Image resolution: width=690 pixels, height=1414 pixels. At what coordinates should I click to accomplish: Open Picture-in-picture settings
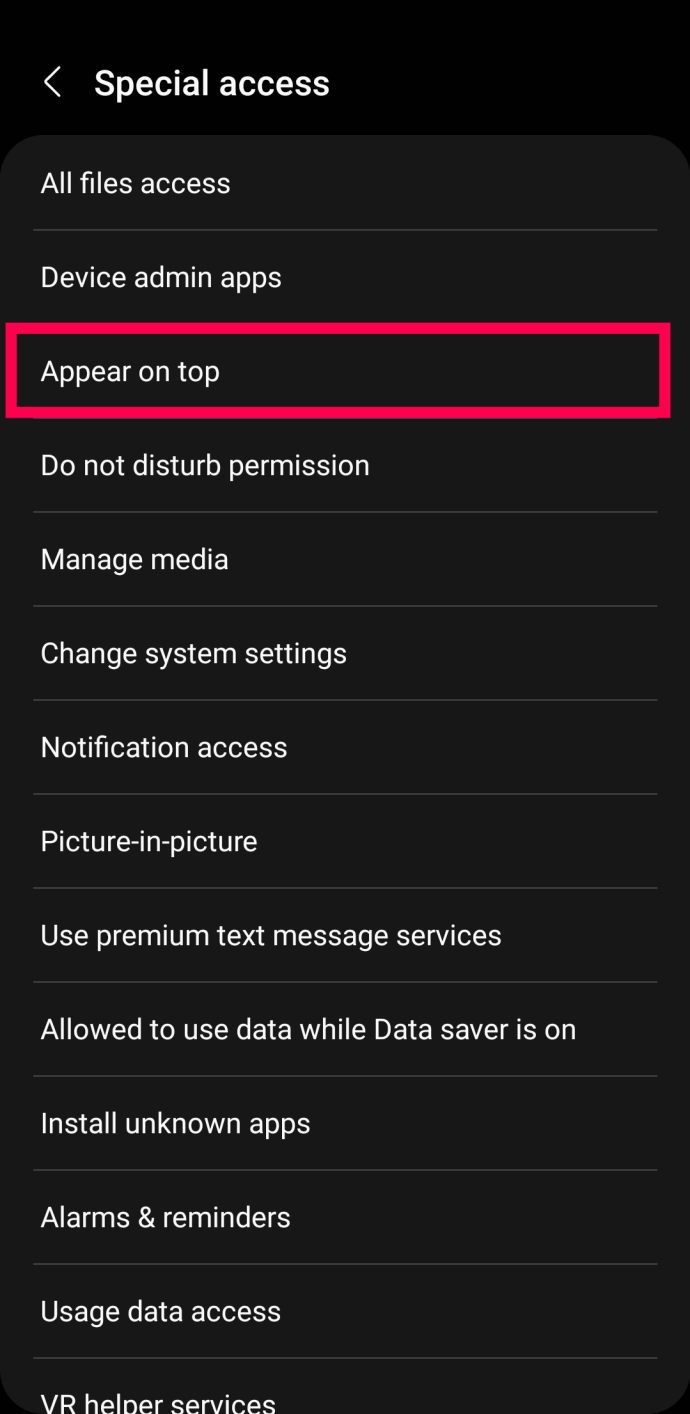tap(345, 841)
